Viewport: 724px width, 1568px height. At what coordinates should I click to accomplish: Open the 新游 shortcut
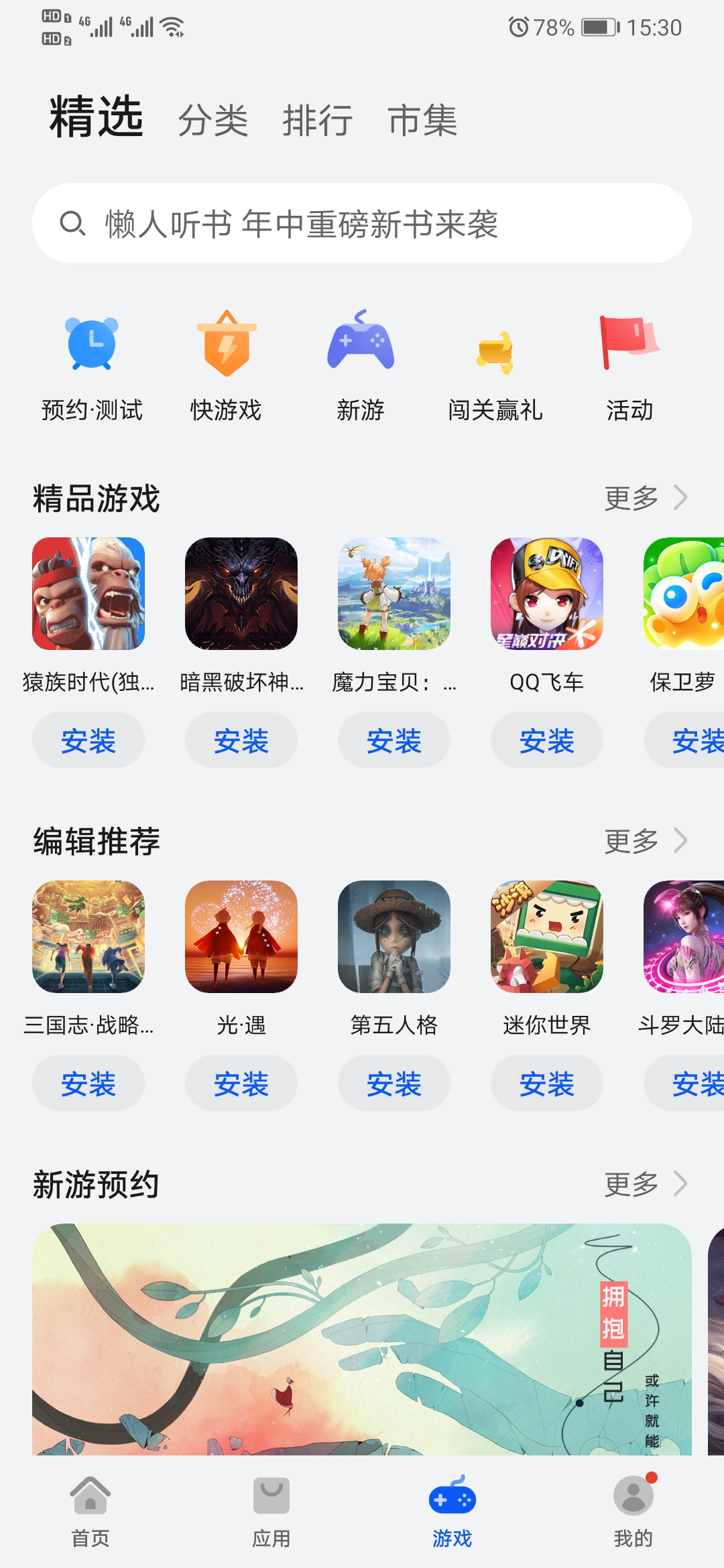pyautogui.click(x=361, y=365)
